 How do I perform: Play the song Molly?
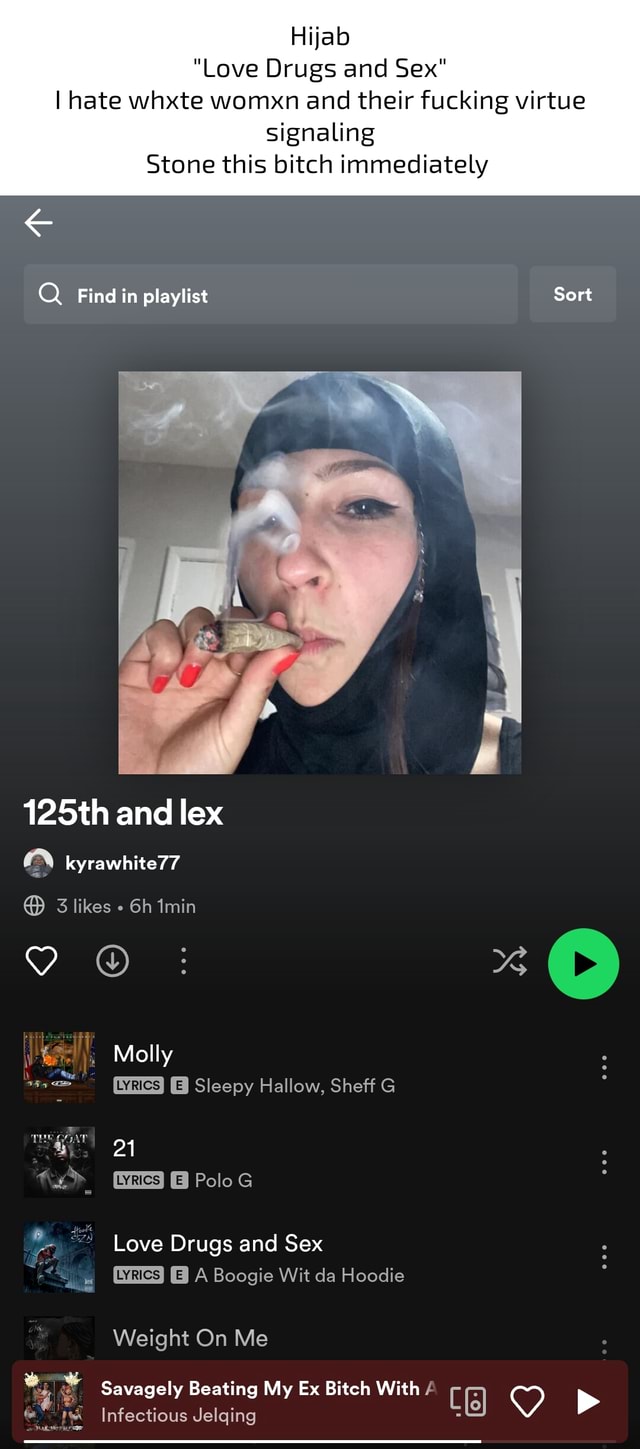pos(300,1068)
